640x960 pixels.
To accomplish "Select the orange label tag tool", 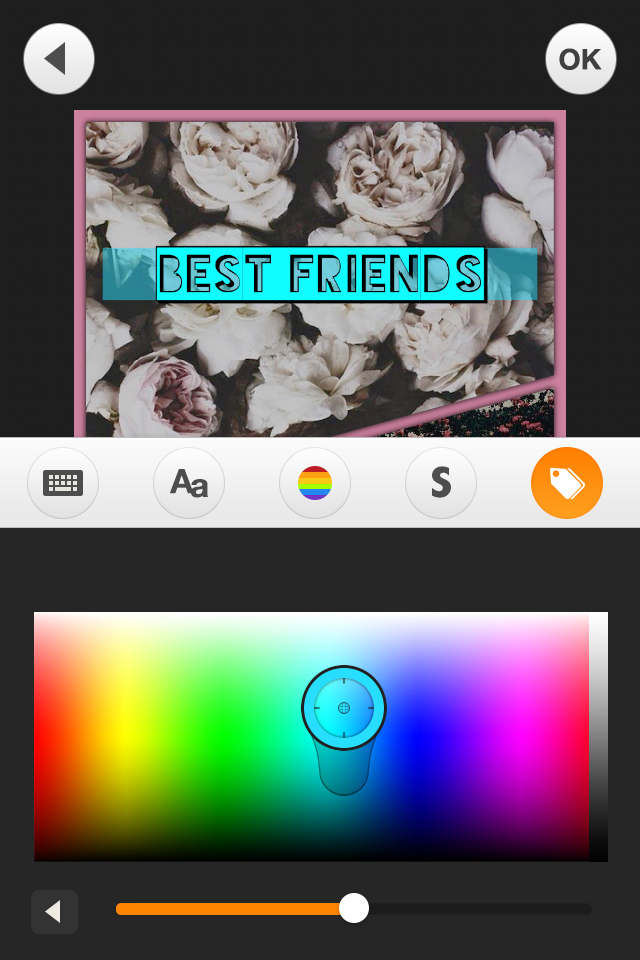I will (567, 483).
